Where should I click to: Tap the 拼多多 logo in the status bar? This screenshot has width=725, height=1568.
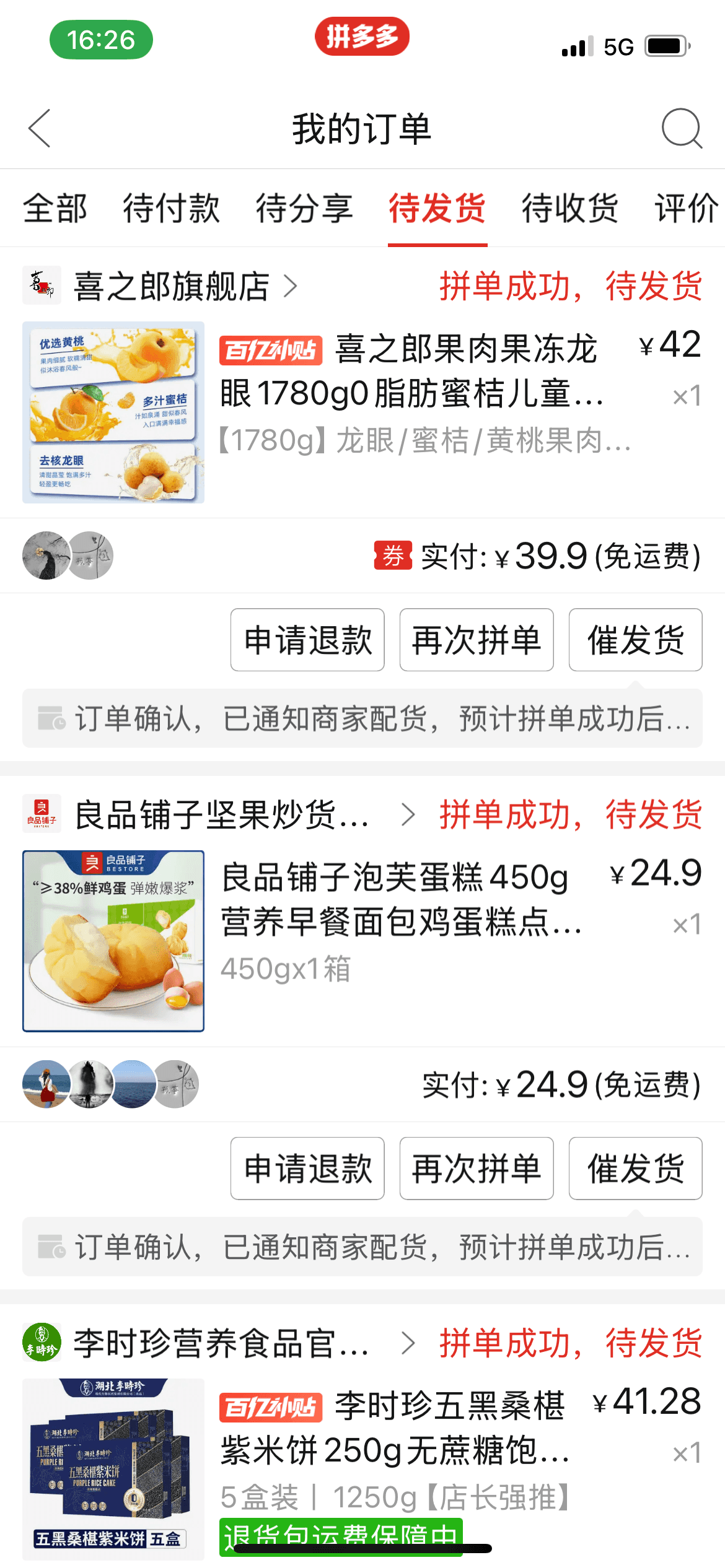(x=362, y=37)
